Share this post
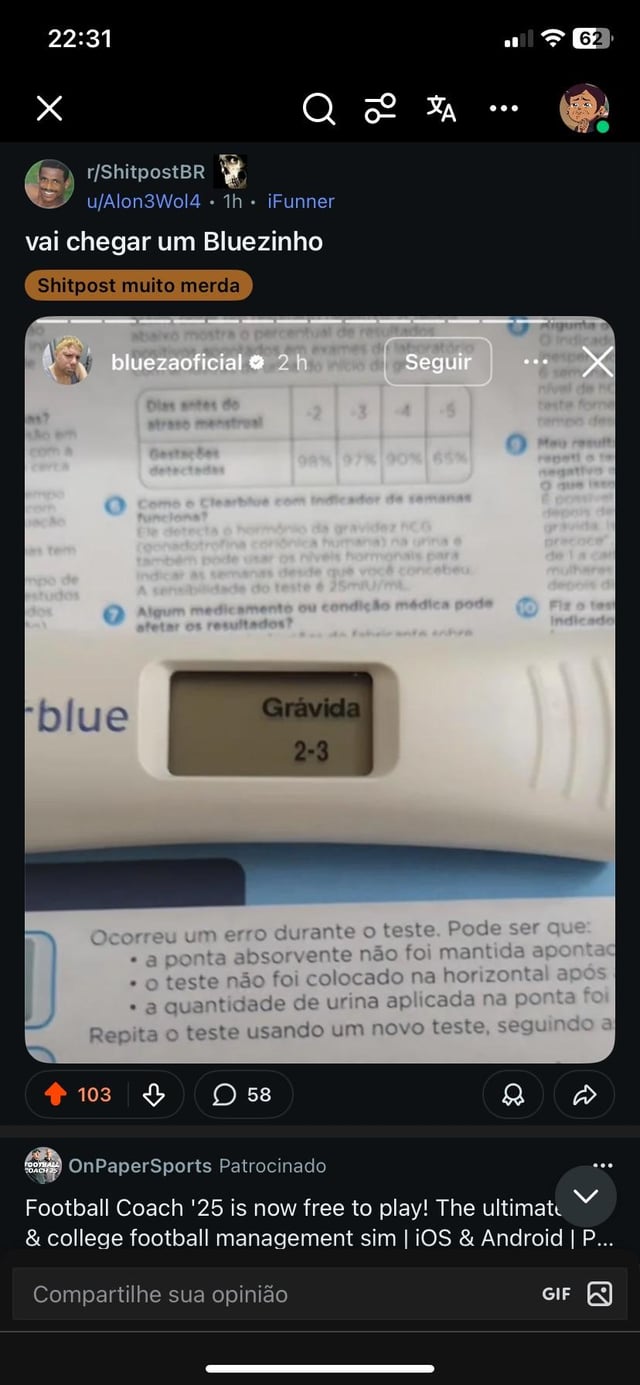This screenshot has height=1385, width=640. pyautogui.click(x=584, y=1095)
